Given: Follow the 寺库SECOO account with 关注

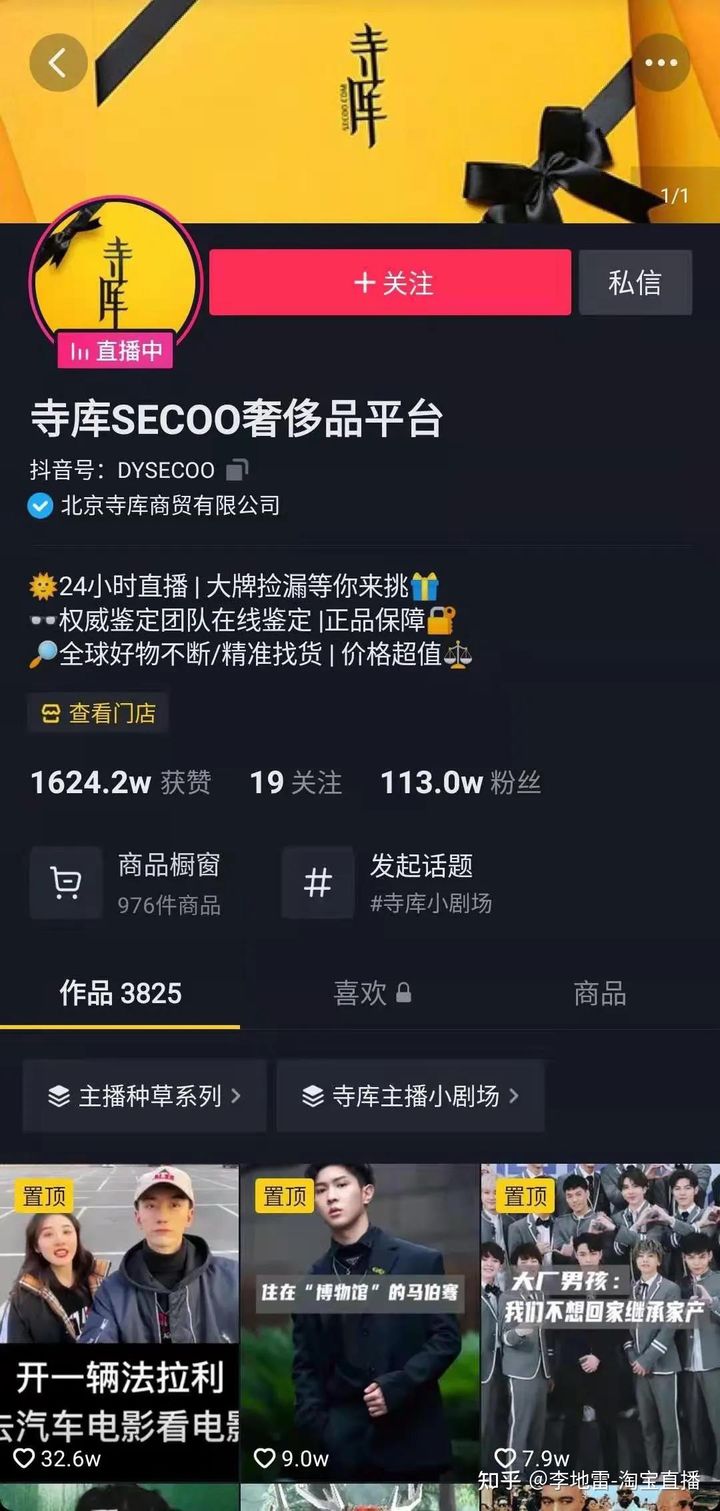Looking at the screenshot, I should (390, 283).
